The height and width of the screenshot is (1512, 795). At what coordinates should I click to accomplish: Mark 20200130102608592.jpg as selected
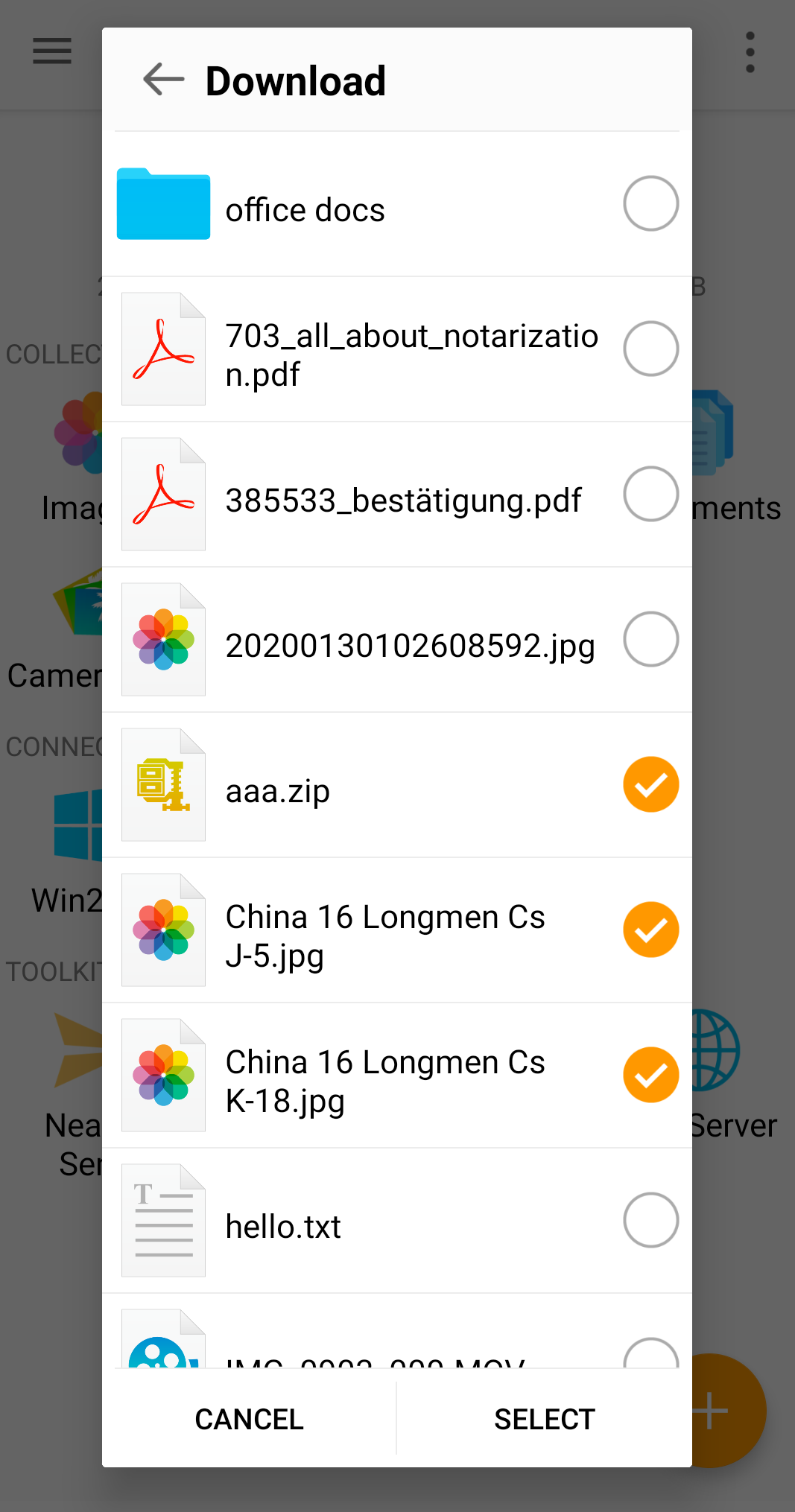pos(650,639)
